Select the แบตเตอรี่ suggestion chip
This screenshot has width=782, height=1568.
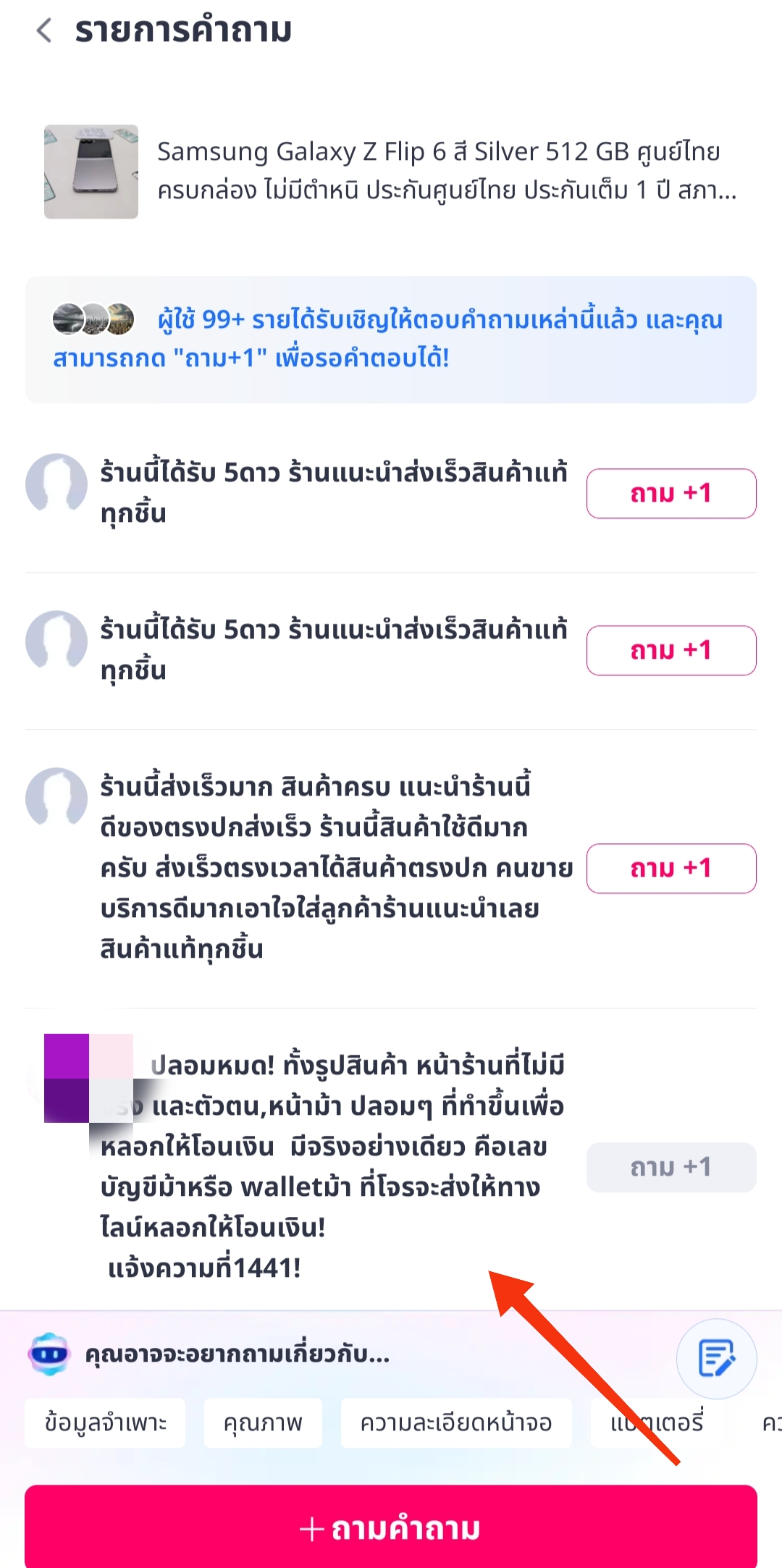click(656, 1423)
